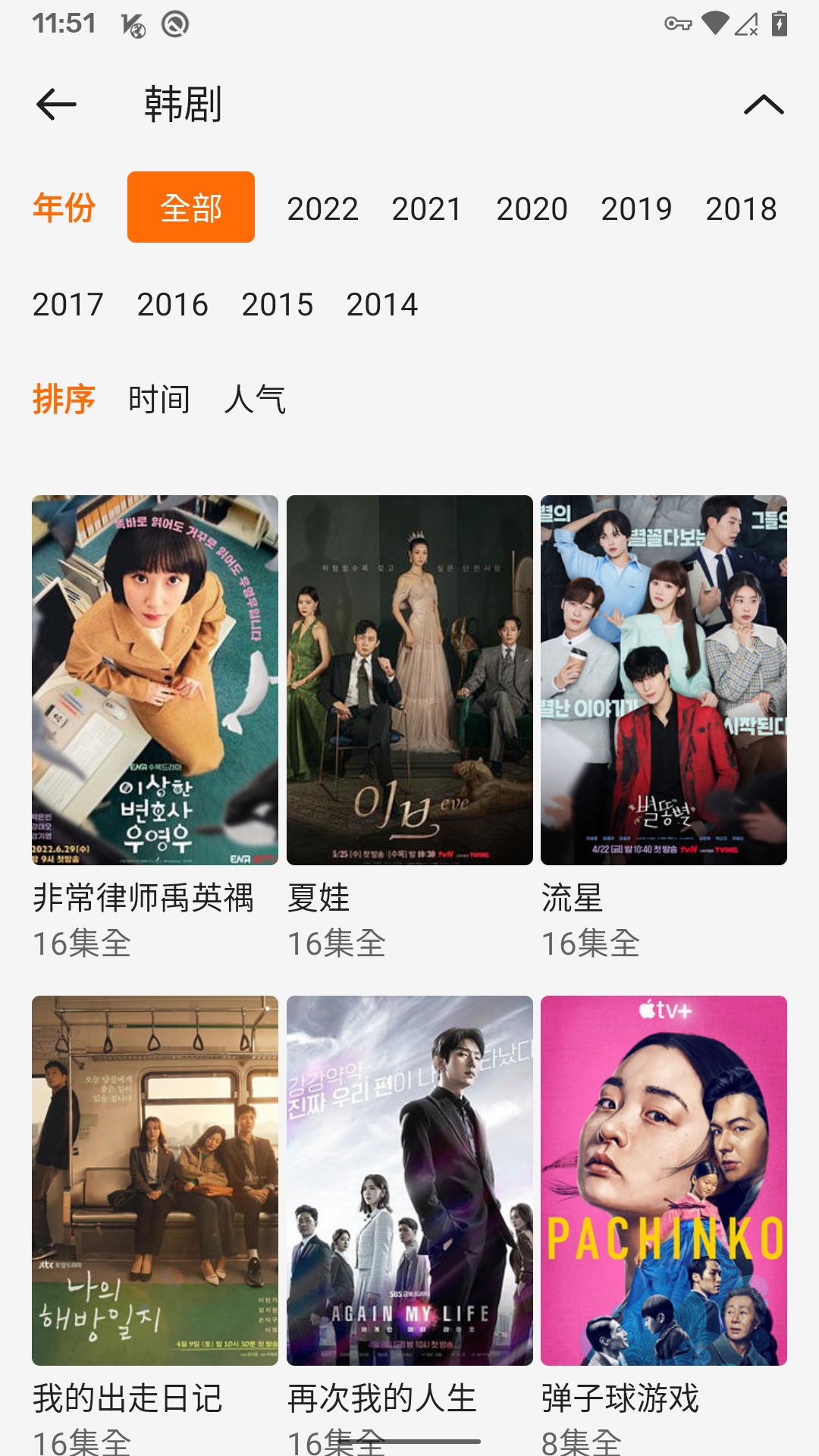Open the drama 我的出走日记
Viewport: 819px width, 1456px height.
(155, 1180)
